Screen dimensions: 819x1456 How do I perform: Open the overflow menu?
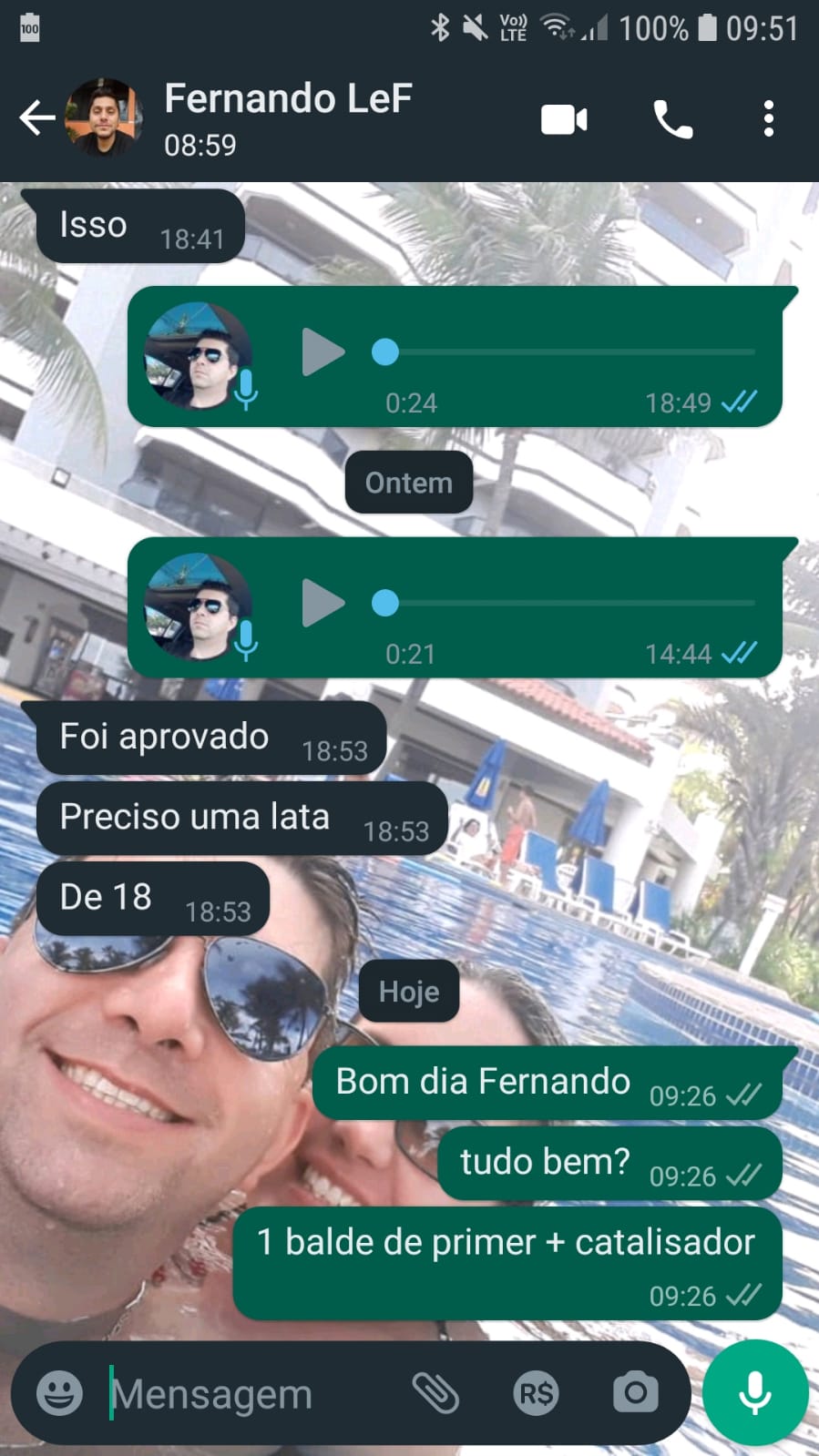pos(769,119)
